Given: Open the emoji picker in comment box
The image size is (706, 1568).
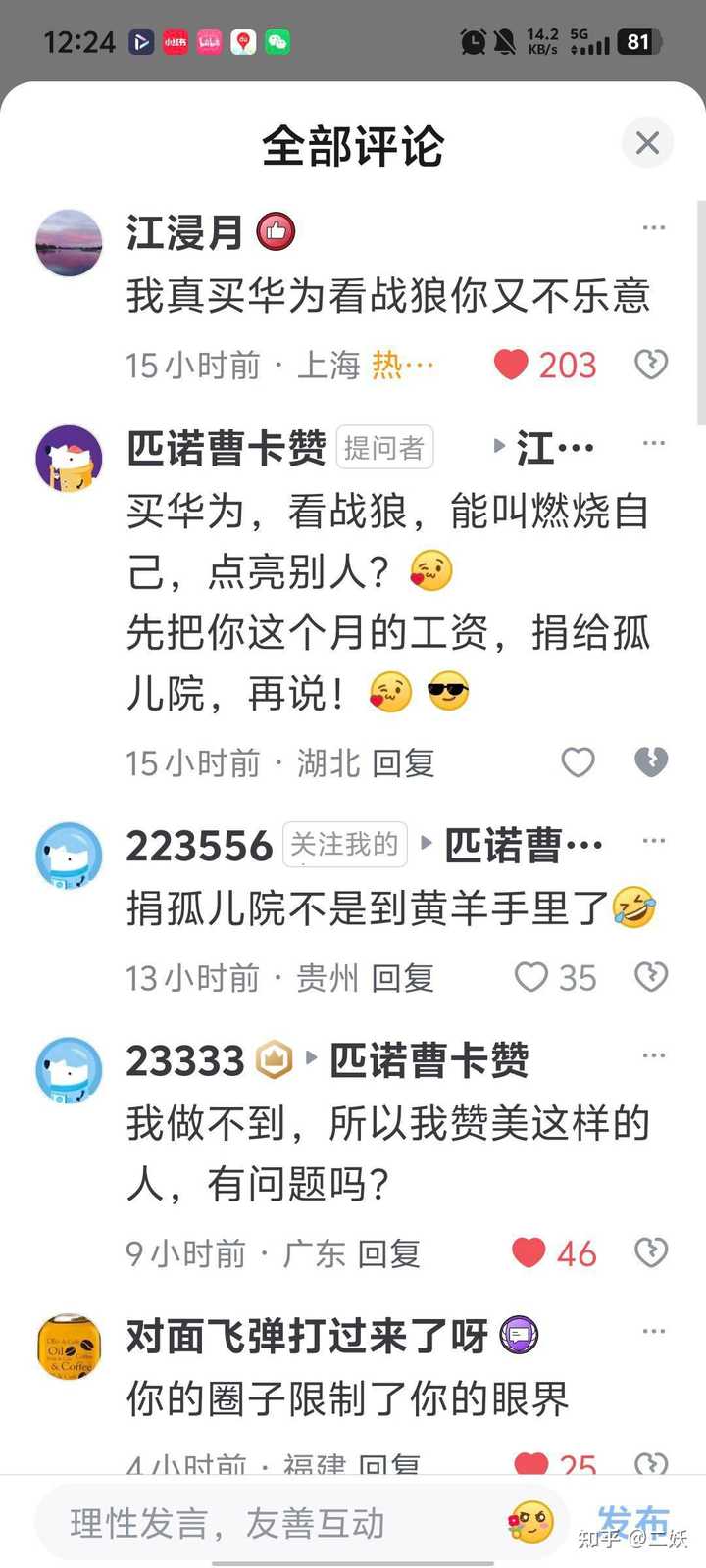Looking at the screenshot, I should click(532, 1523).
